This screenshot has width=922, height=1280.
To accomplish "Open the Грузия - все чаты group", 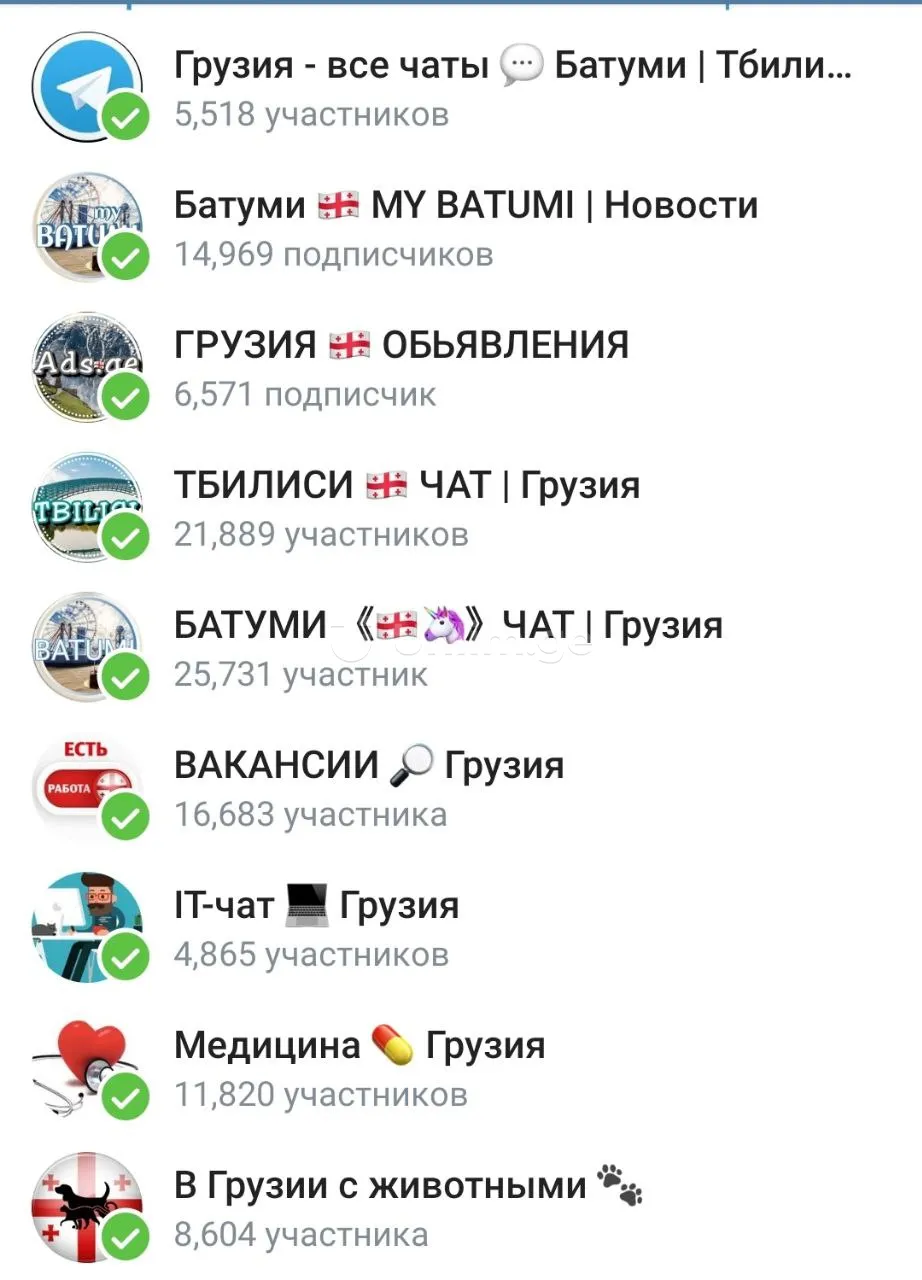I will coord(460,88).
